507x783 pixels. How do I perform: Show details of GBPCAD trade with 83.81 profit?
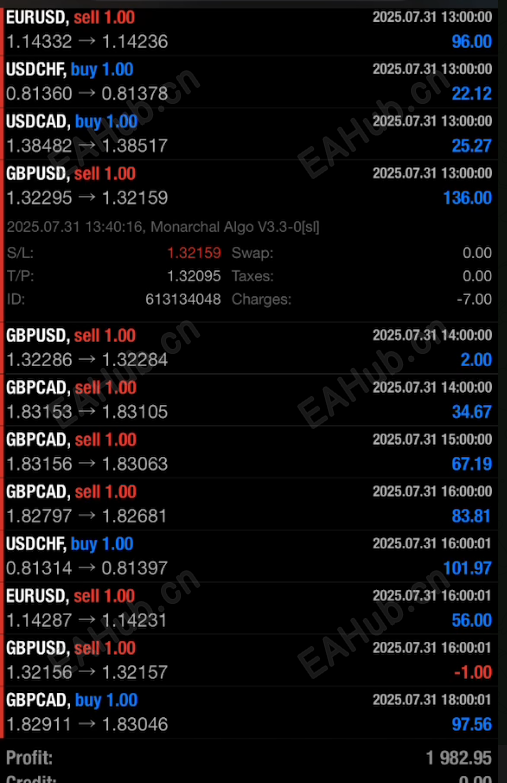click(251, 504)
